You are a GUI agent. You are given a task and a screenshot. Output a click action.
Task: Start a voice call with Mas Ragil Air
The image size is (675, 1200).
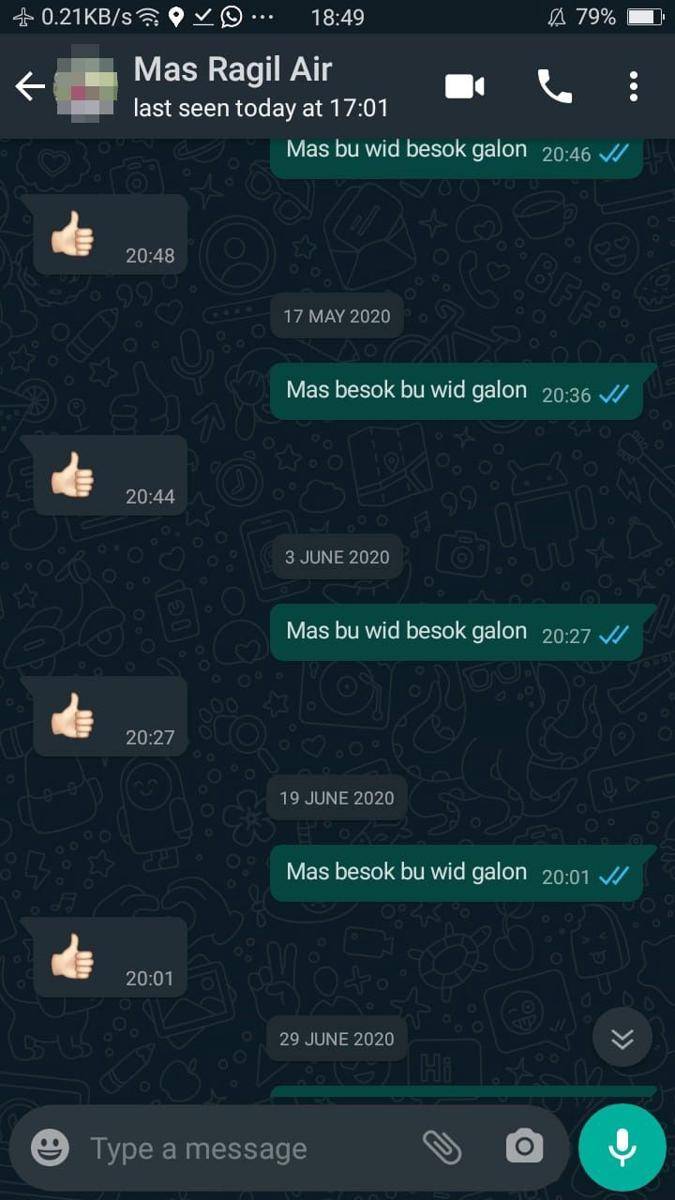coord(555,87)
